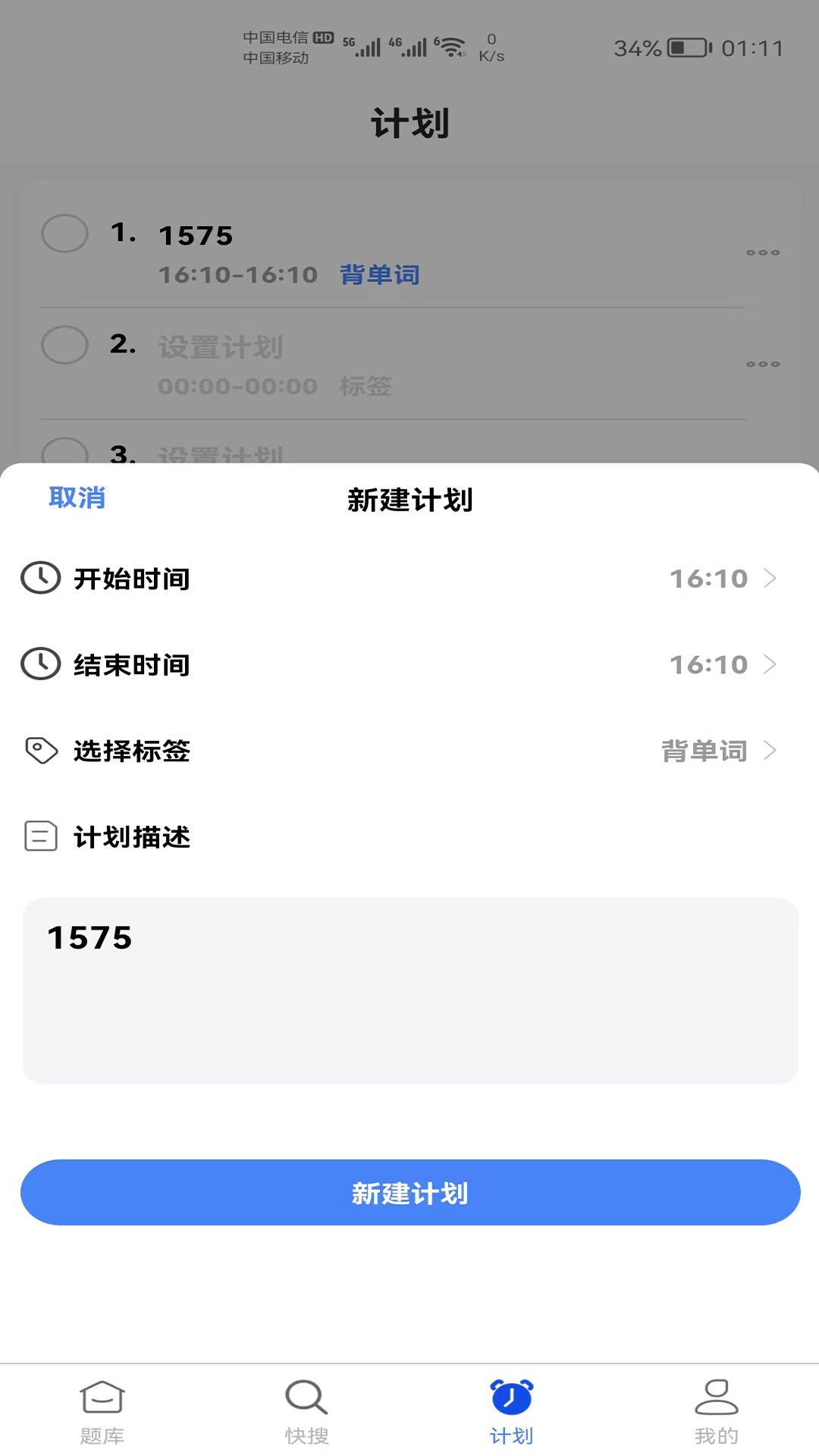Open the 结束时间 end time picker
The width and height of the screenshot is (819, 1456).
409,664
